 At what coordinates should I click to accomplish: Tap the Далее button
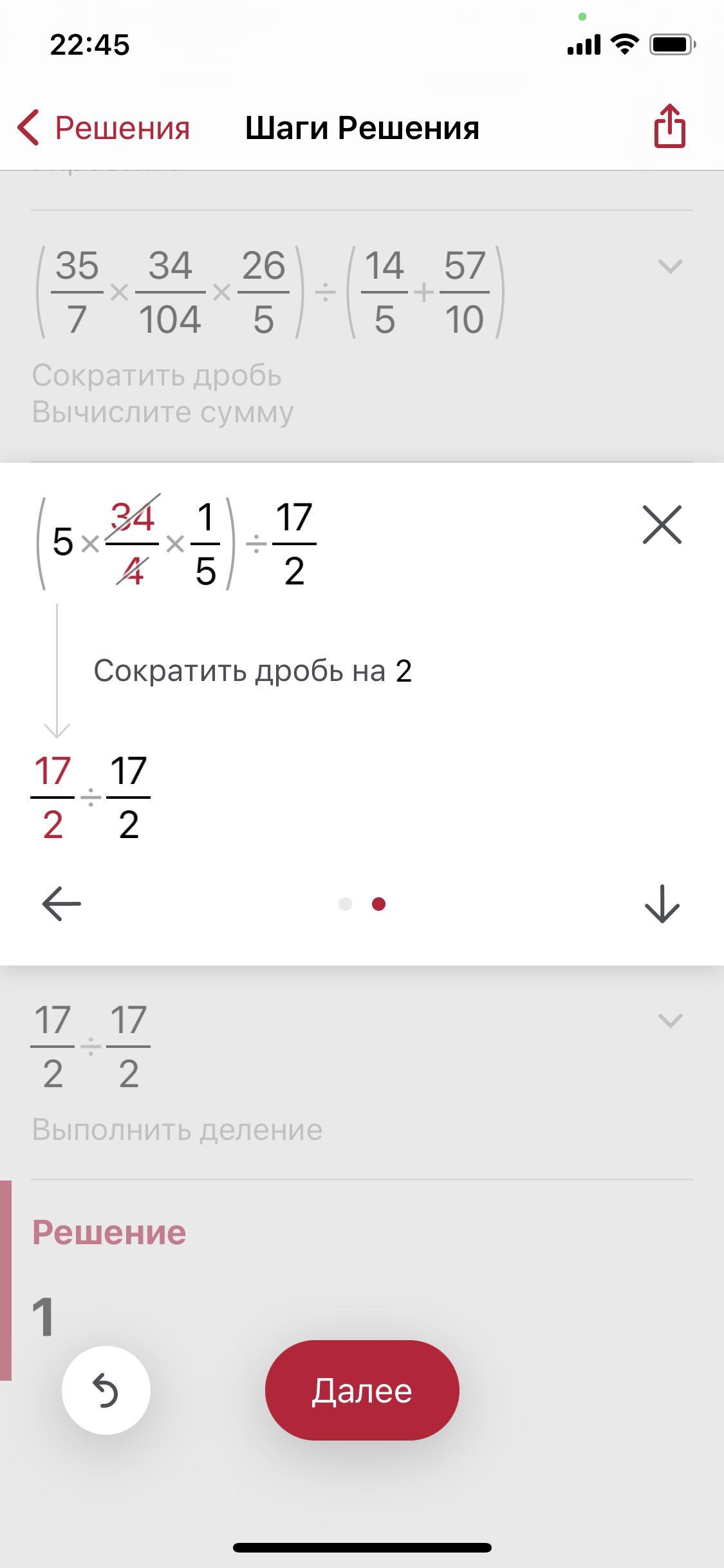point(362,1390)
